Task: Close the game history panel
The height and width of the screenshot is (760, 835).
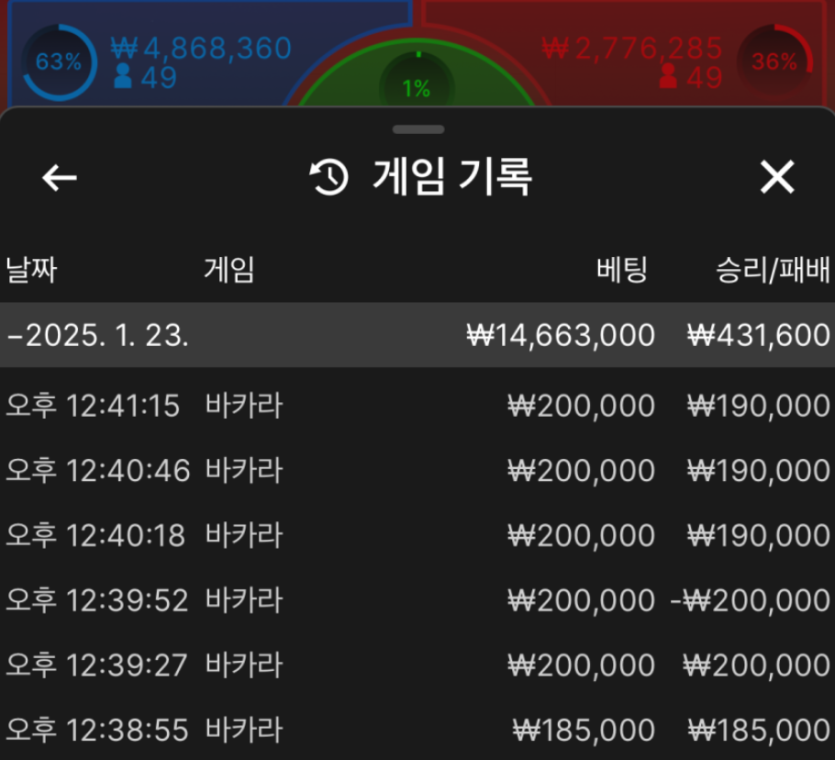Action: point(776,178)
